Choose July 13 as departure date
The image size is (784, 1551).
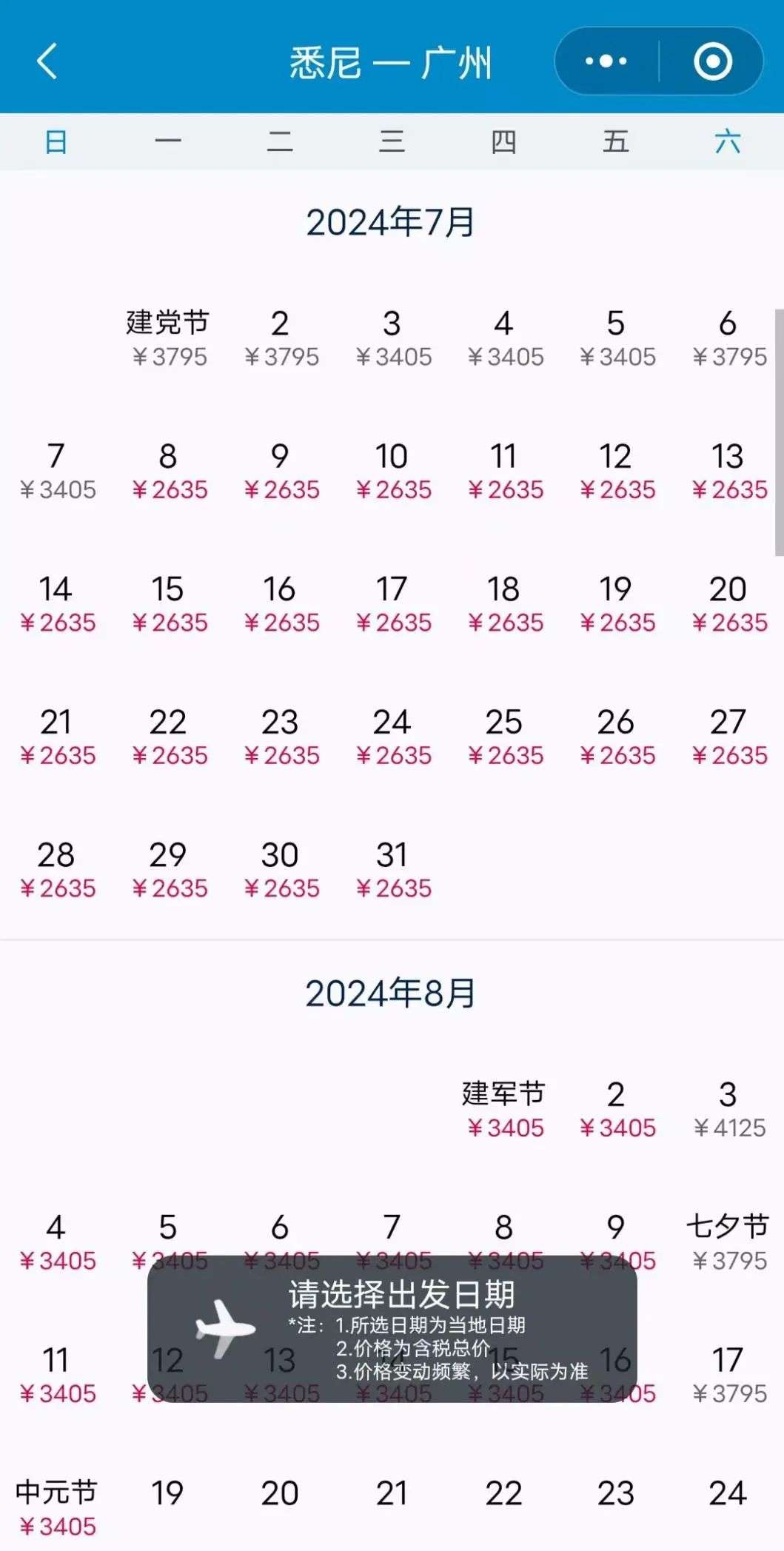click(x=728, y=471)
